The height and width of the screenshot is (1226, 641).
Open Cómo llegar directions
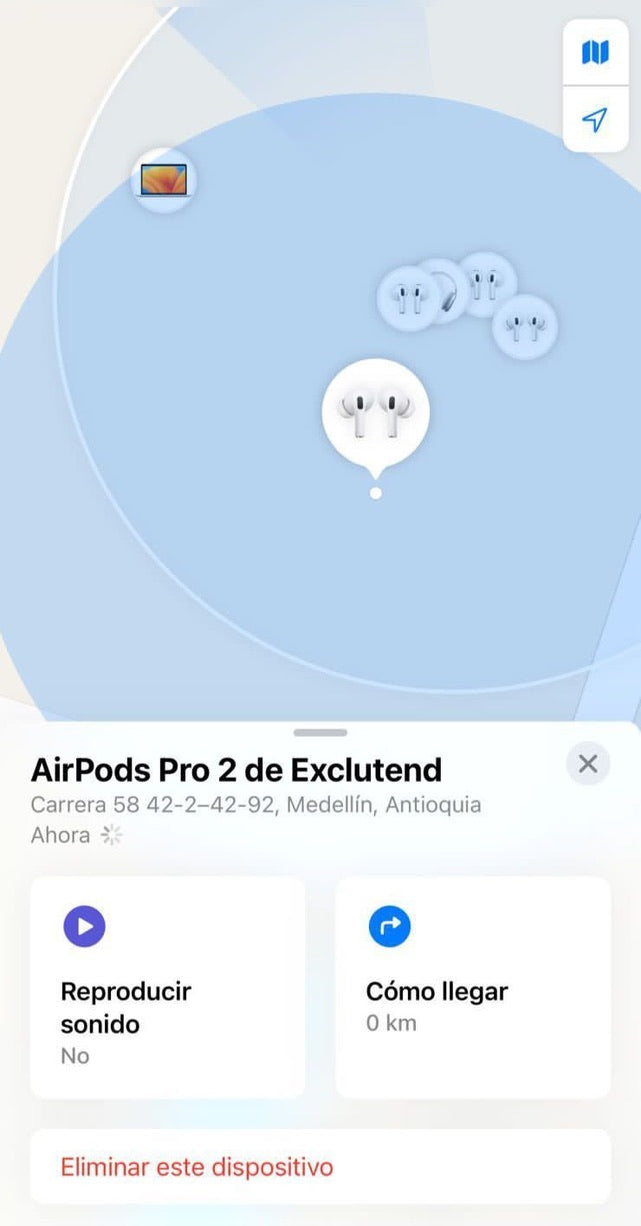pyautogui.click(x=472, y=988)
